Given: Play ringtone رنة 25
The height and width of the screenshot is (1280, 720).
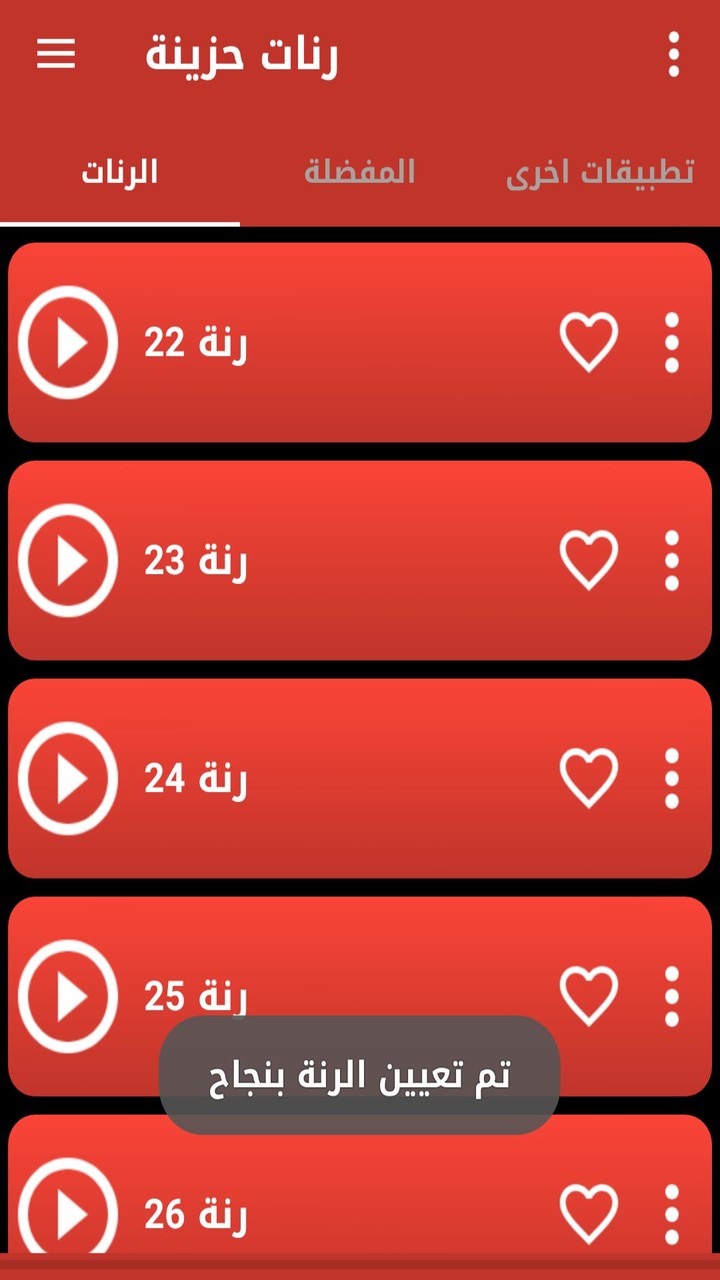Looking at the screenshot, I should (67, 996).
